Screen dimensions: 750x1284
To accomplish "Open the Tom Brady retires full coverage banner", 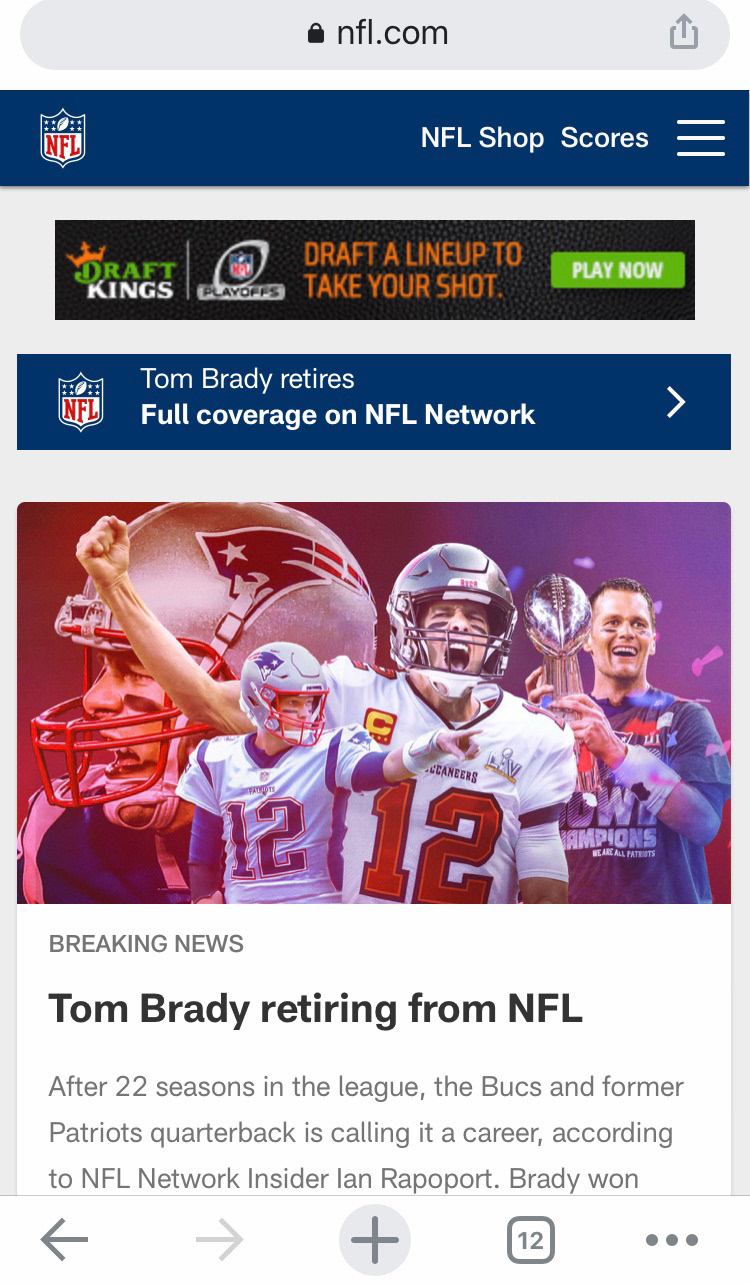I will [x=374, y=402].
